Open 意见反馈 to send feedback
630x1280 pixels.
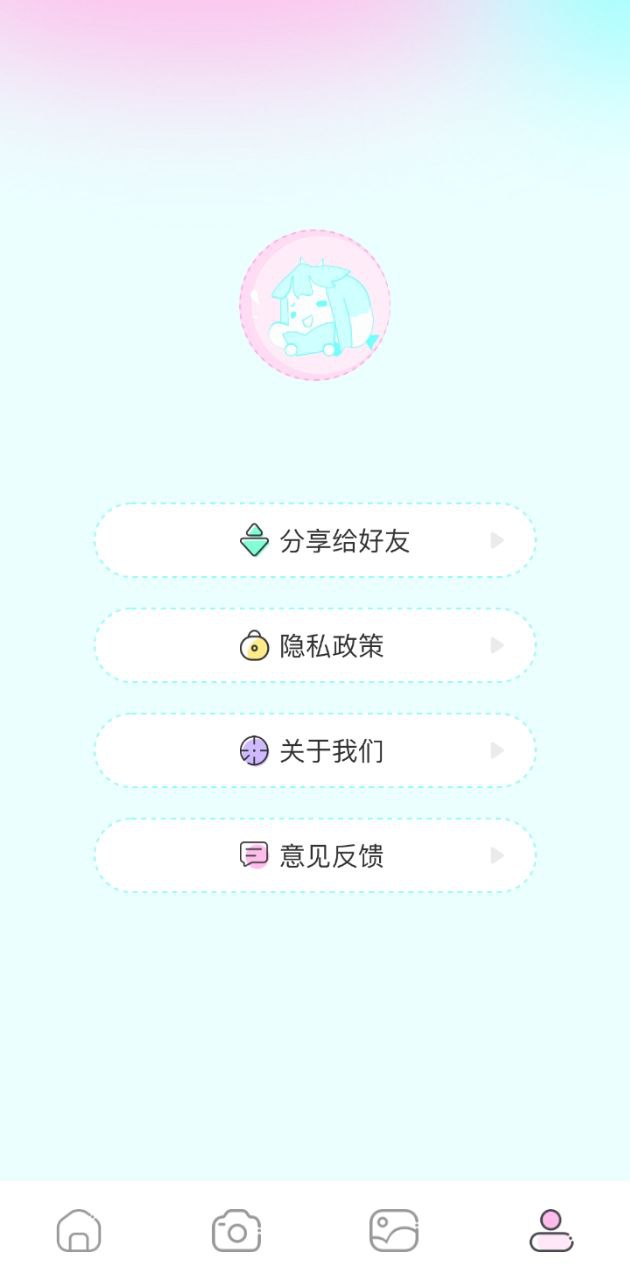(x=315, y=856)
